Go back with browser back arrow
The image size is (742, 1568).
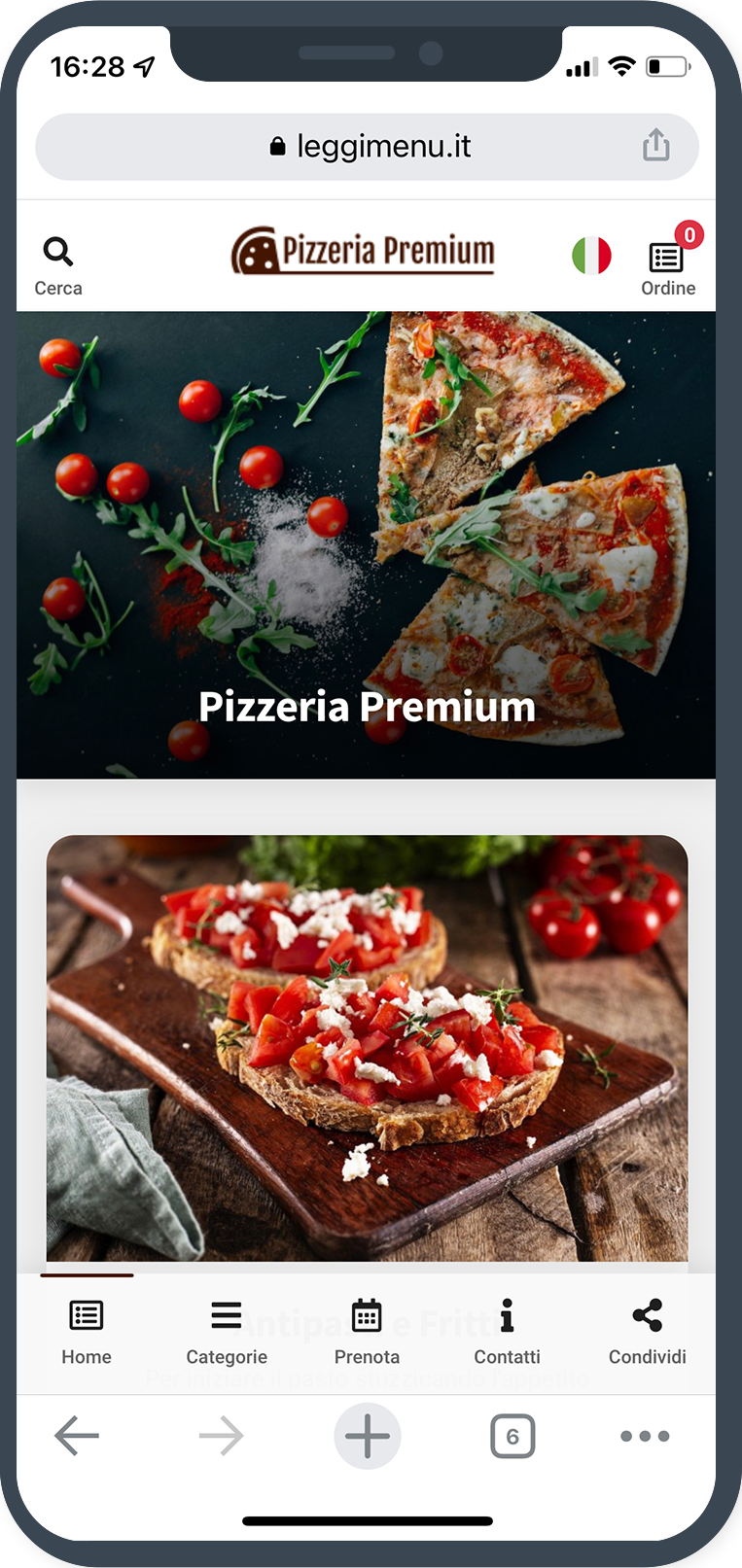coord(77,1436)
